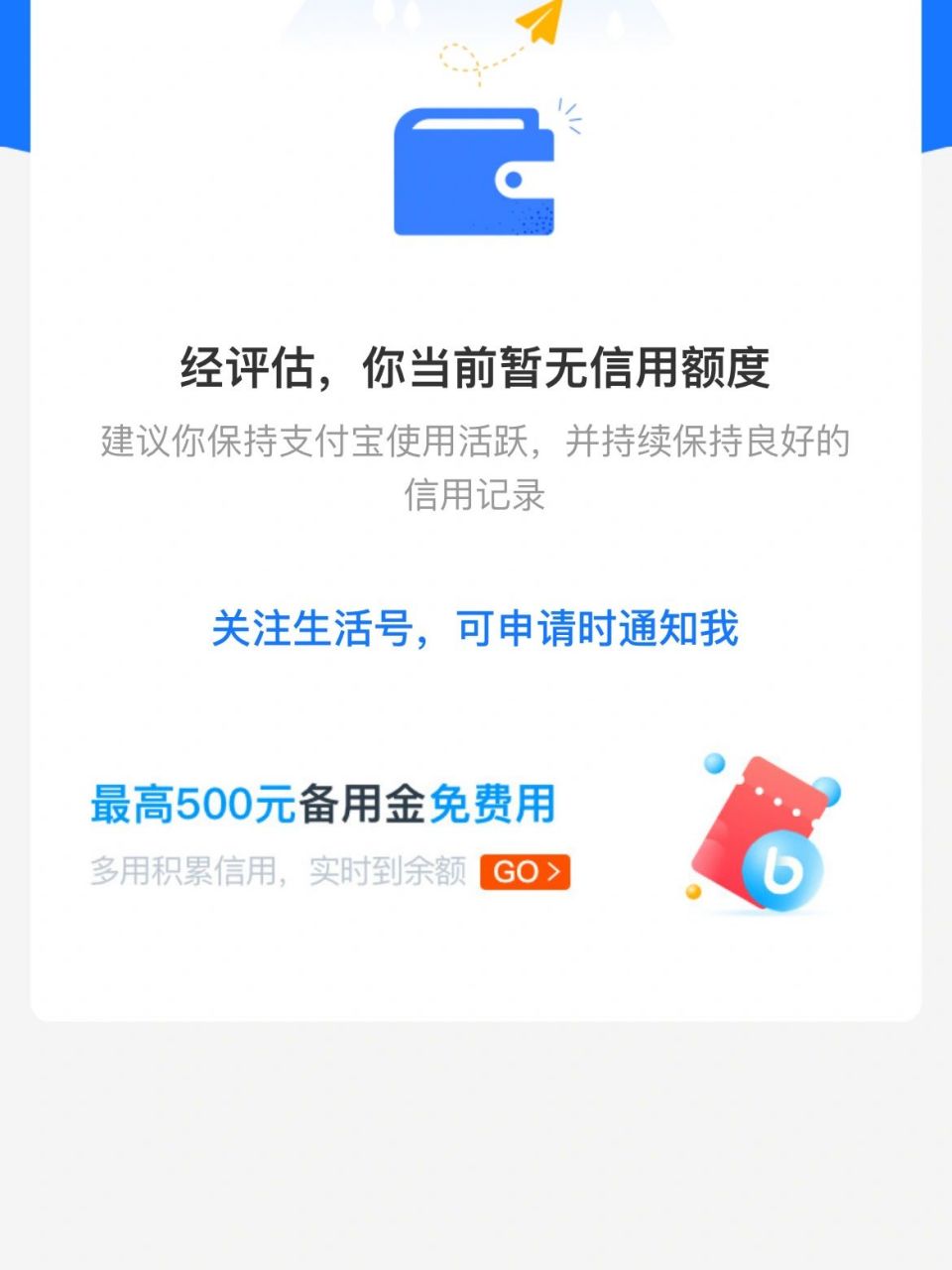
Task: Click the small teal dot decoration
Action: pyautogui.click(x=714, y=764)
